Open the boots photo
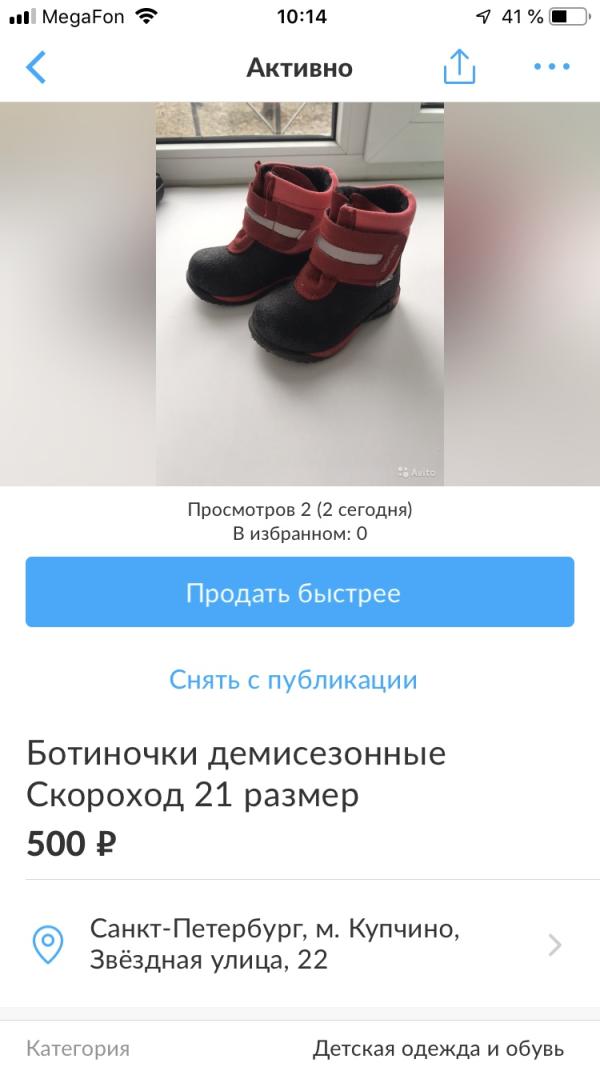600x1066 pixels. (x=300, y=294)
